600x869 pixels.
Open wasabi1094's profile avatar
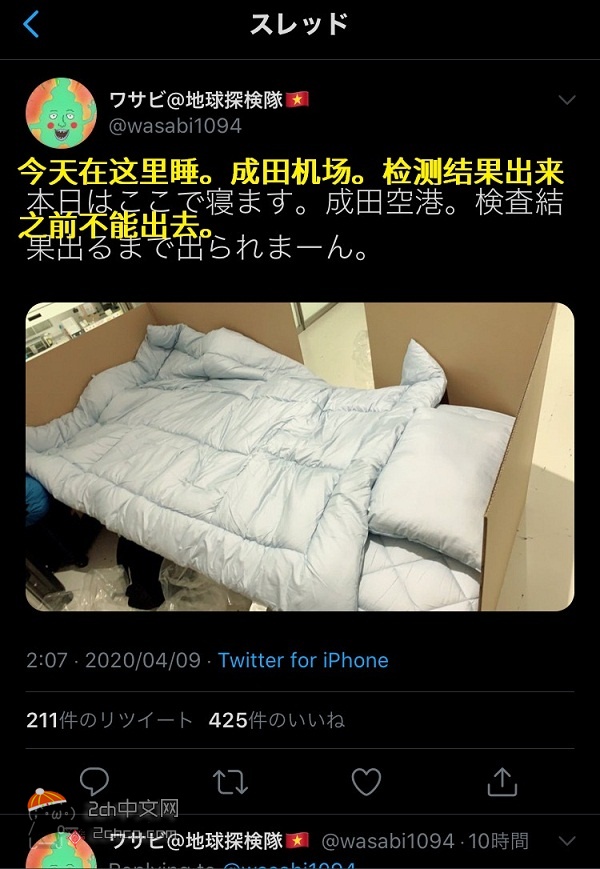coord(60,111)
